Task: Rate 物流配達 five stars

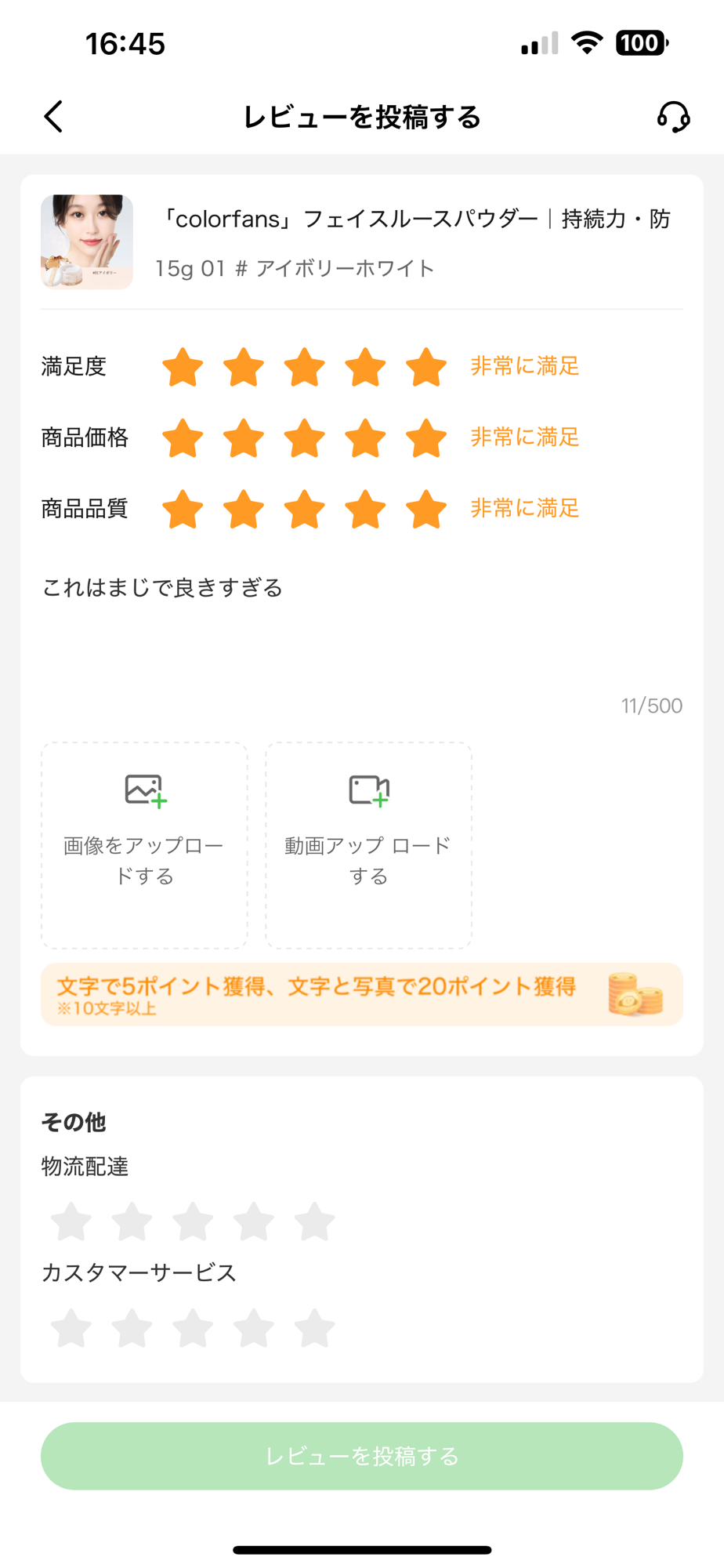Action: pos(315,1221)
